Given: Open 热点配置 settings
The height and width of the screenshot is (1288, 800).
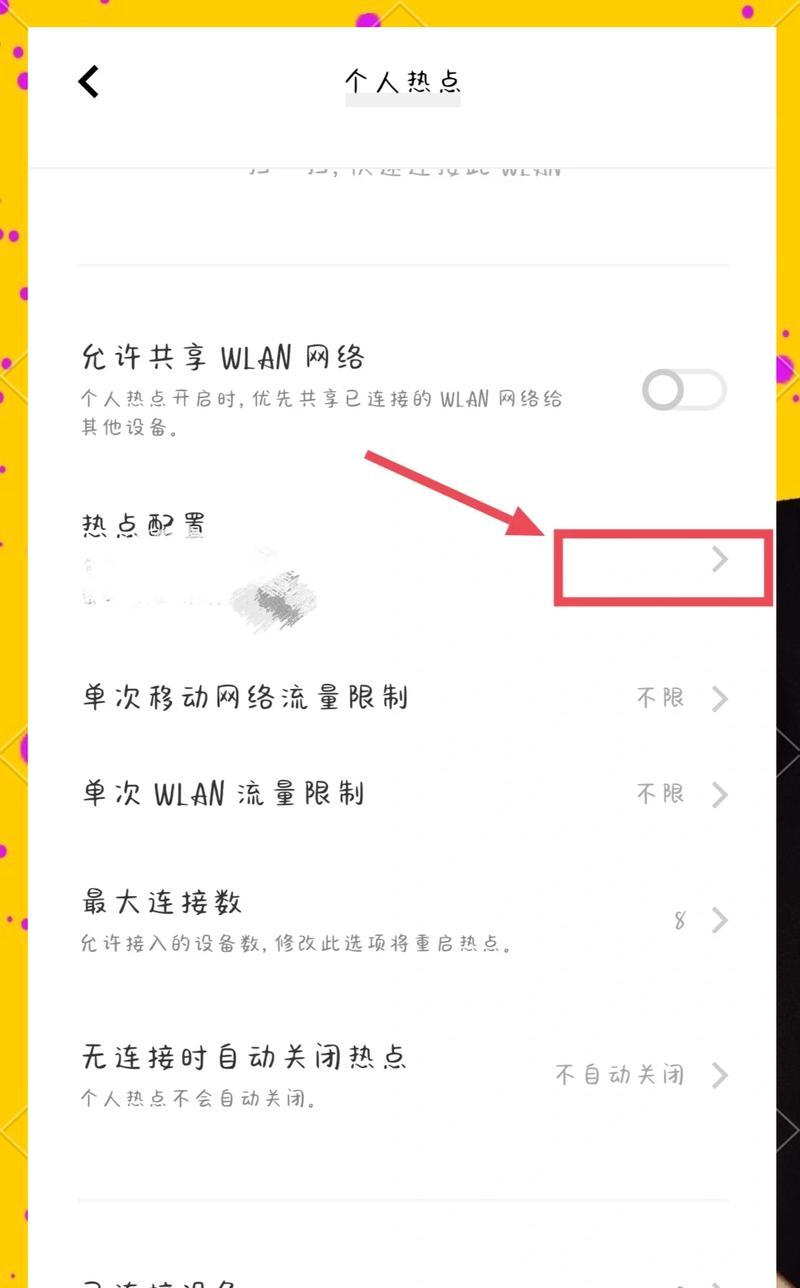Looking at the screenshot, I should pyautogui.click(x=400, y=560).
